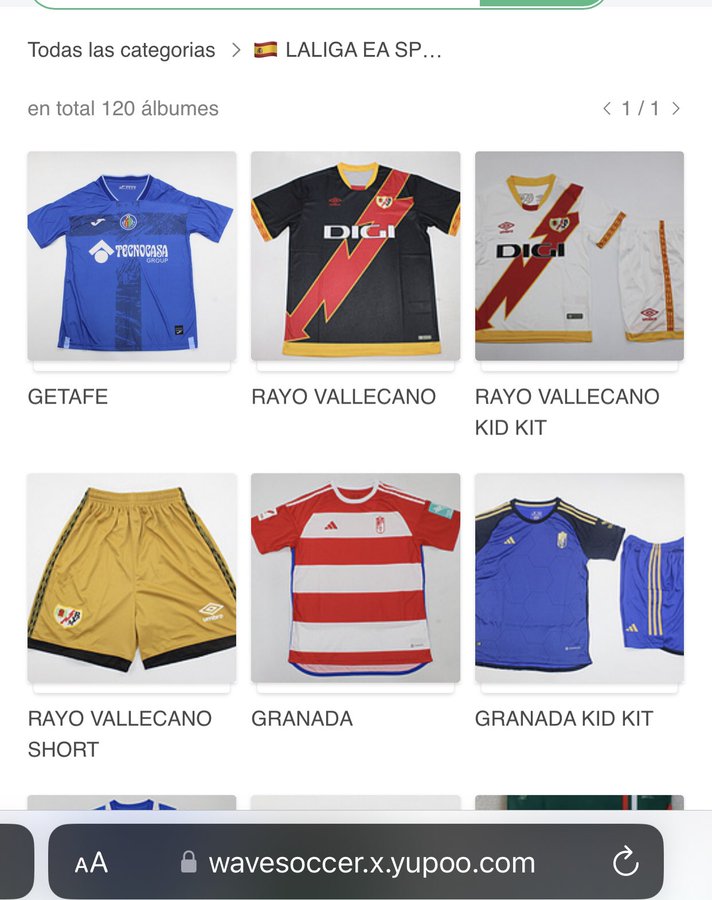
Task: Open the Todas las categorias breadcrumb
Action: pyautogui.click(x=121, y=50)
